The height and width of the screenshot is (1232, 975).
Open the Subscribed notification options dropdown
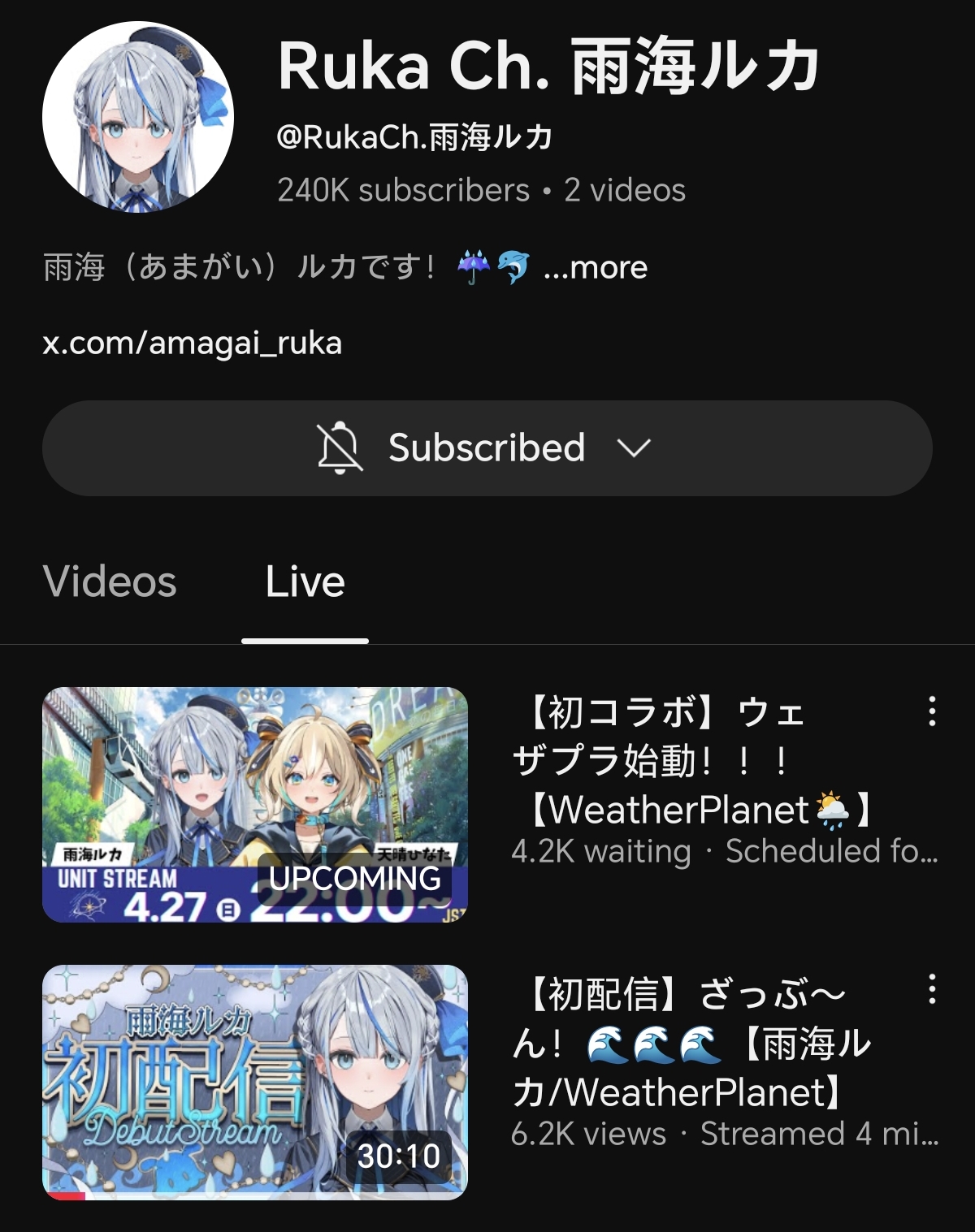(487, 448)
